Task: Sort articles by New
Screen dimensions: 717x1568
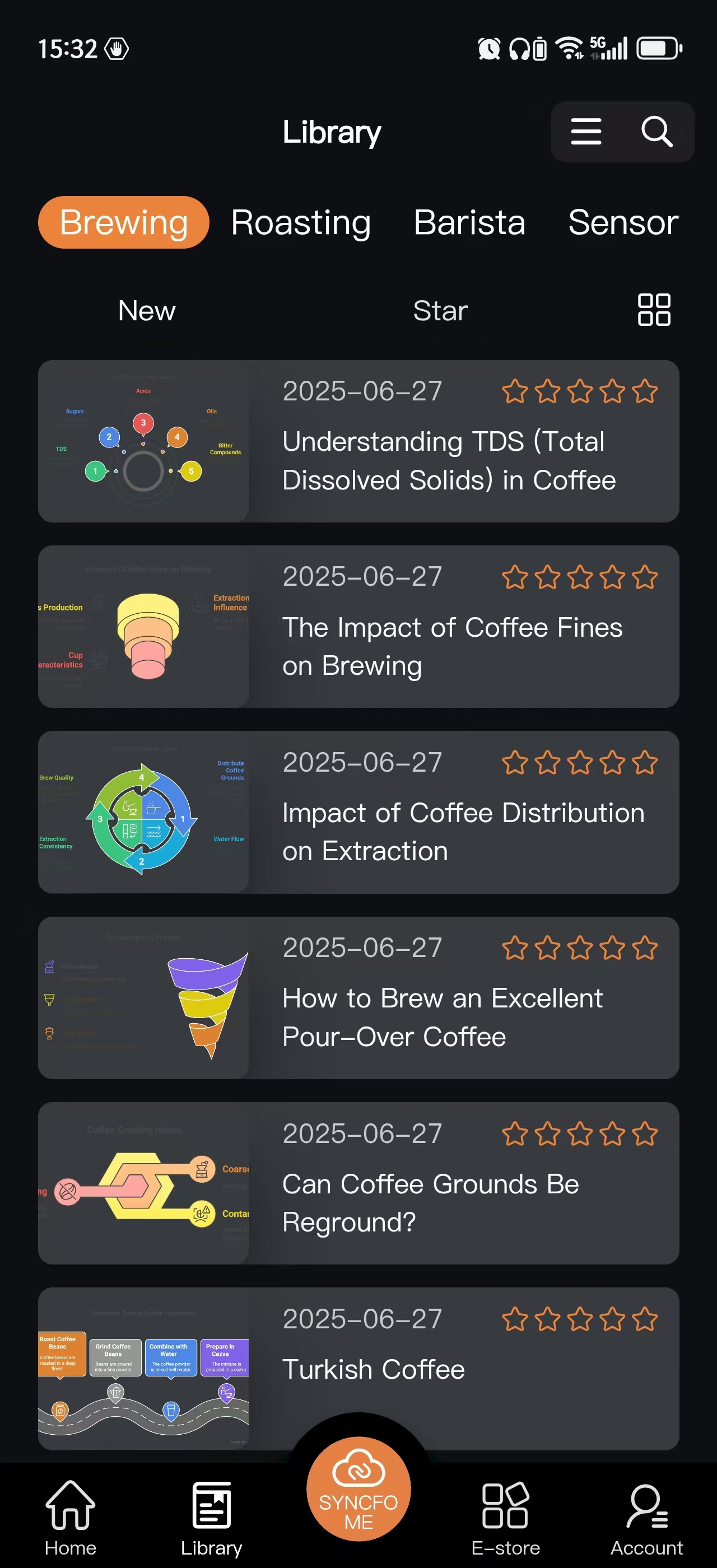Action: pos(147,310)
